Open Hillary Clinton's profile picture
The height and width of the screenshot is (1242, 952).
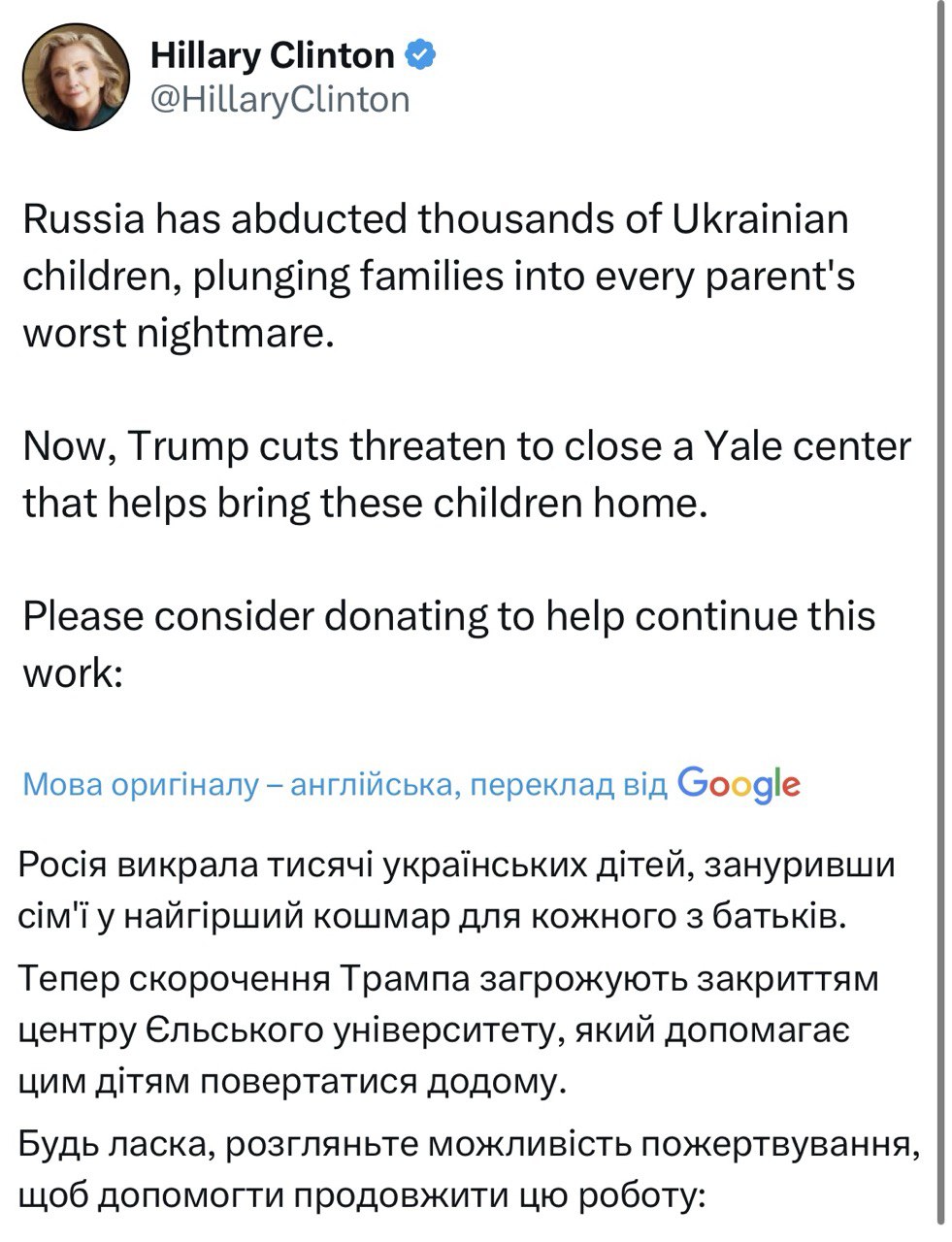click(x=76, y=77)
